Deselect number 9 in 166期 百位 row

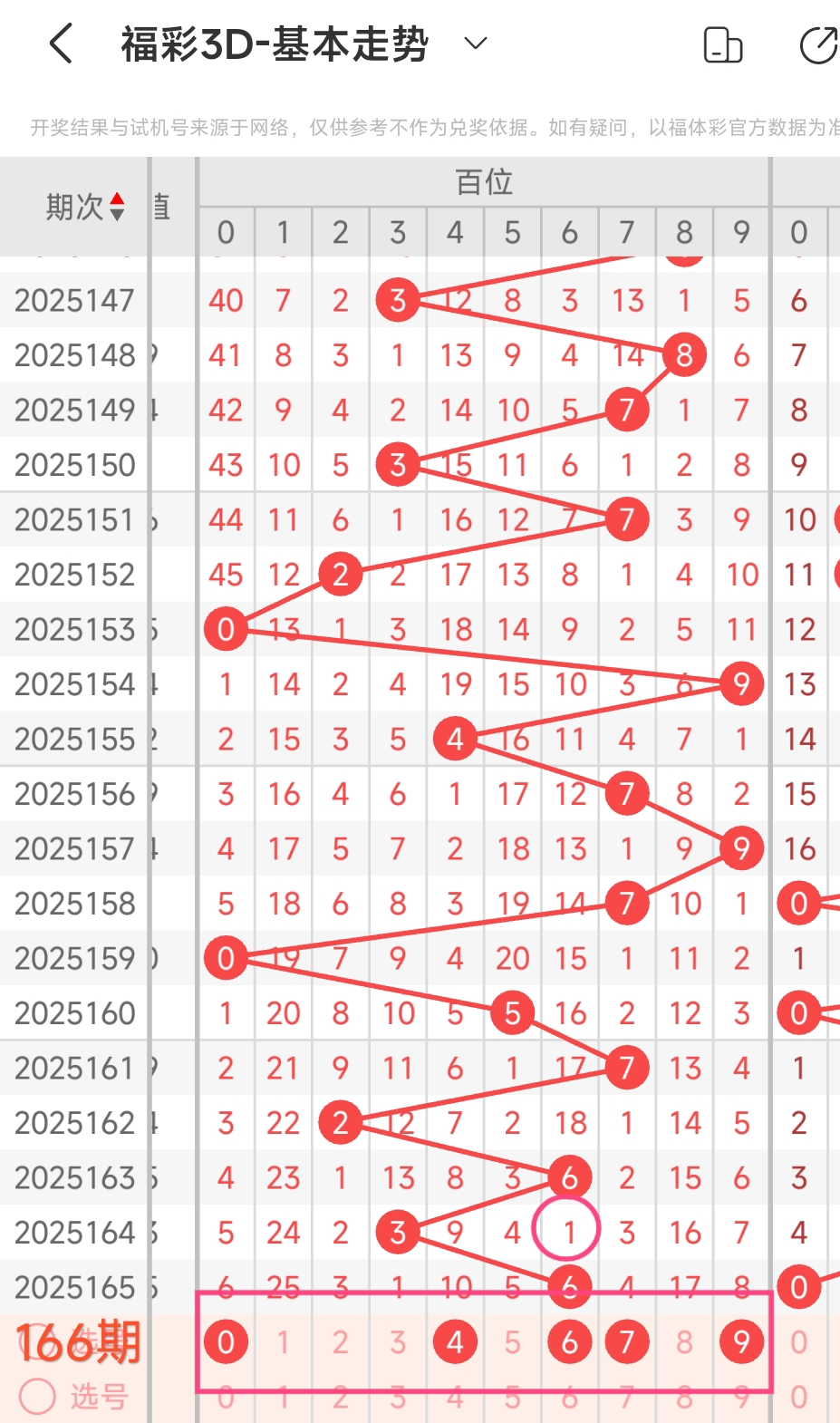741,1341
